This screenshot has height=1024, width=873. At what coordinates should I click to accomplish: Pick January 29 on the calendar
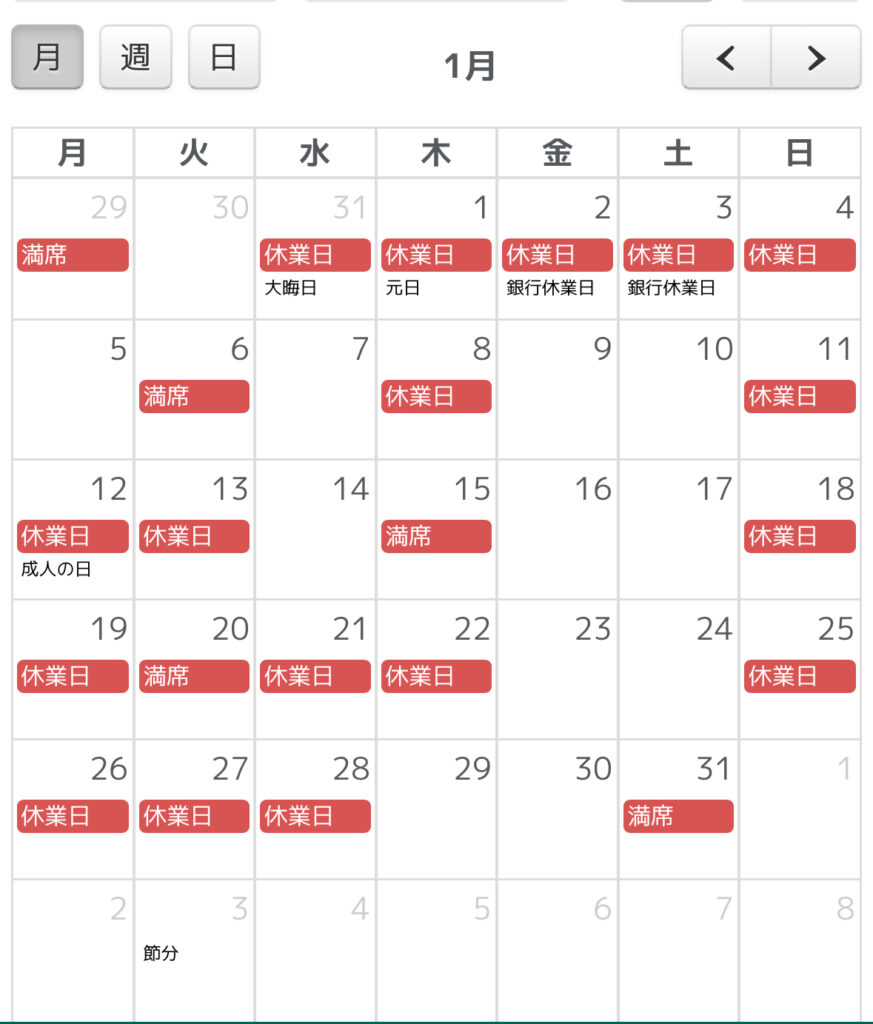coord(436,810)
